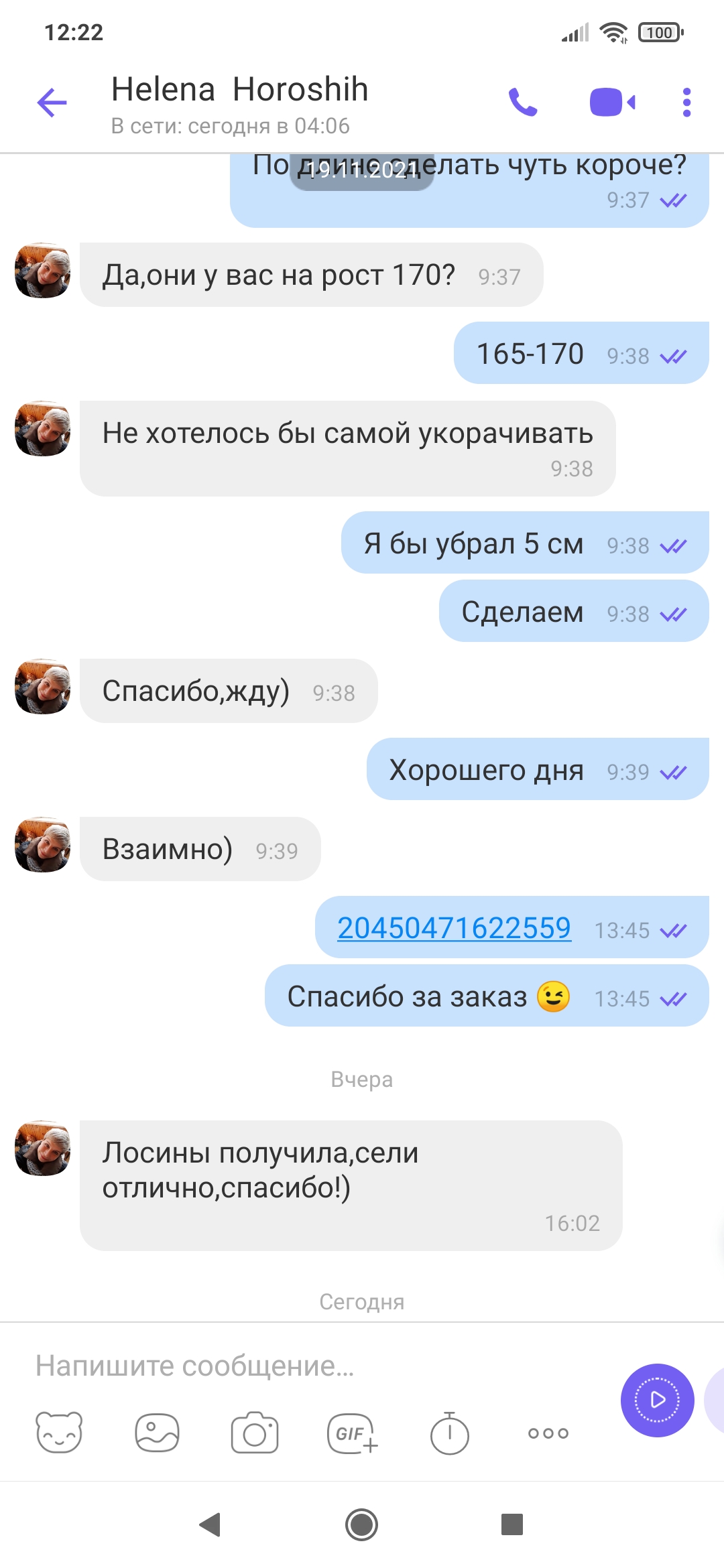This screenshot has width=724, height=1568.
Task: Open the sticker picker bear icon
Action: pyautogui.click(x=59, y=1433)
